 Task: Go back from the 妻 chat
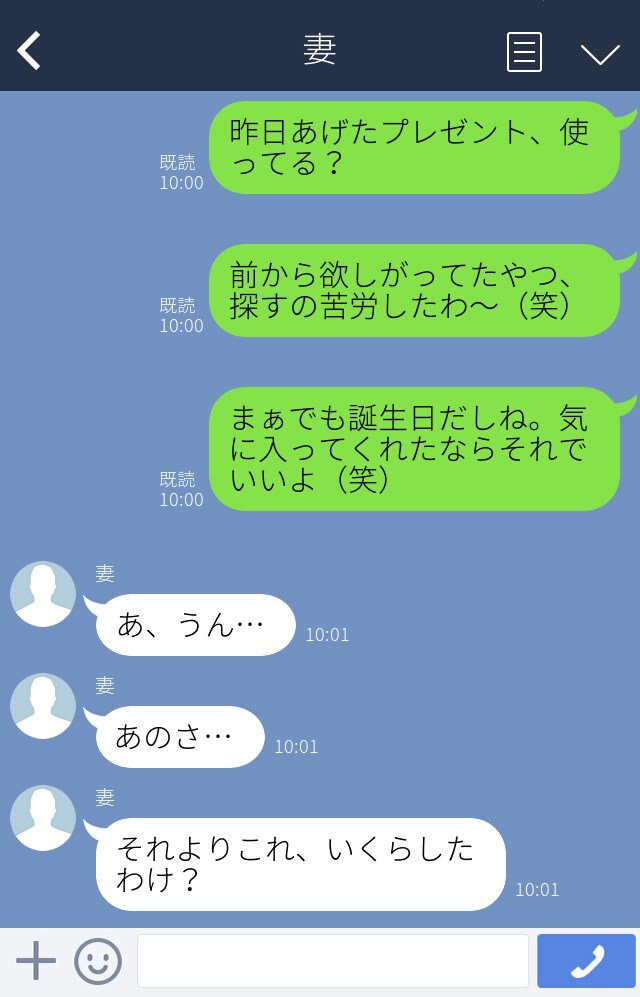pyautogui.click(x=29, y=51)
